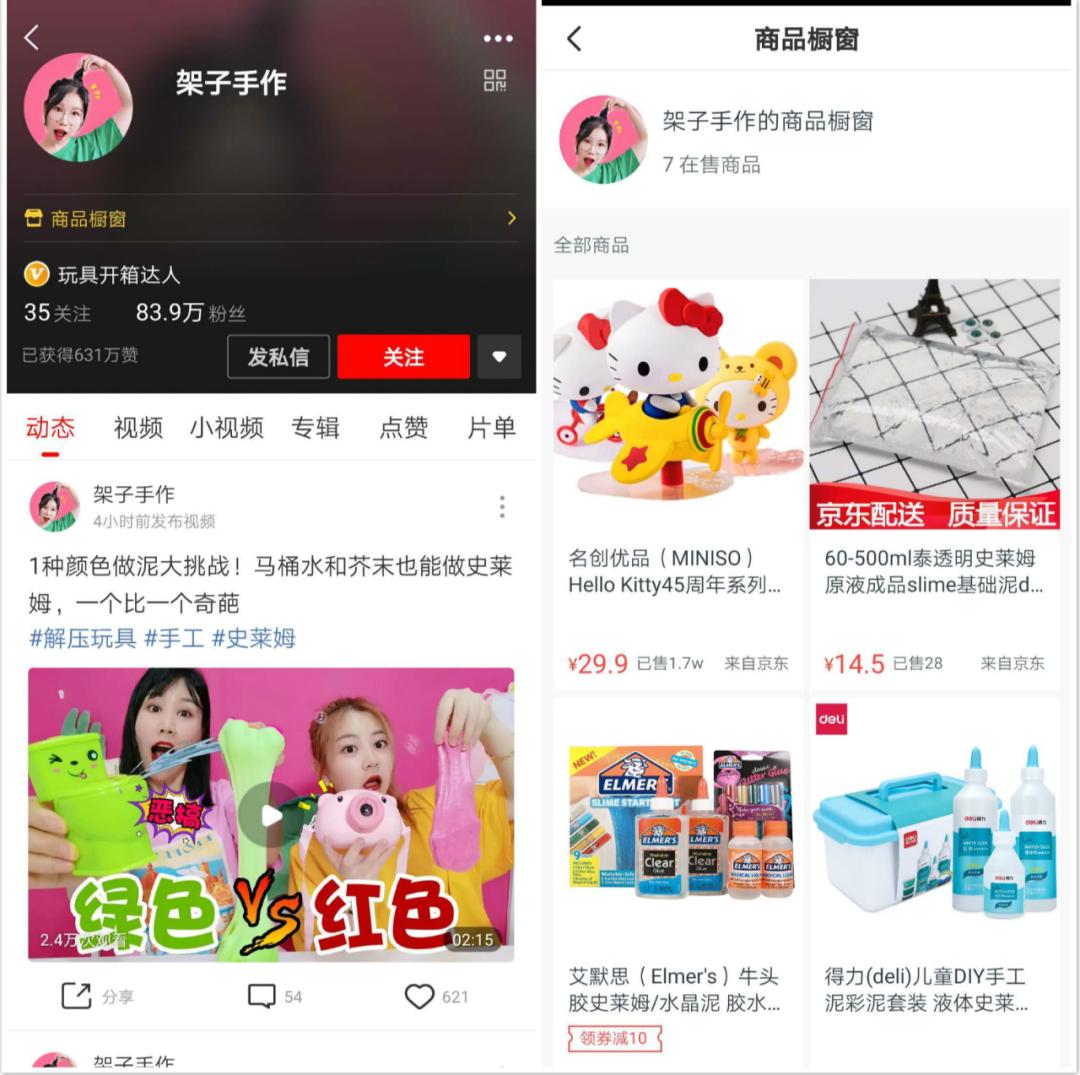This screenshot has height=1075, width=1080.
Task: Like the post with 621 likes
Action: (436, 996)
